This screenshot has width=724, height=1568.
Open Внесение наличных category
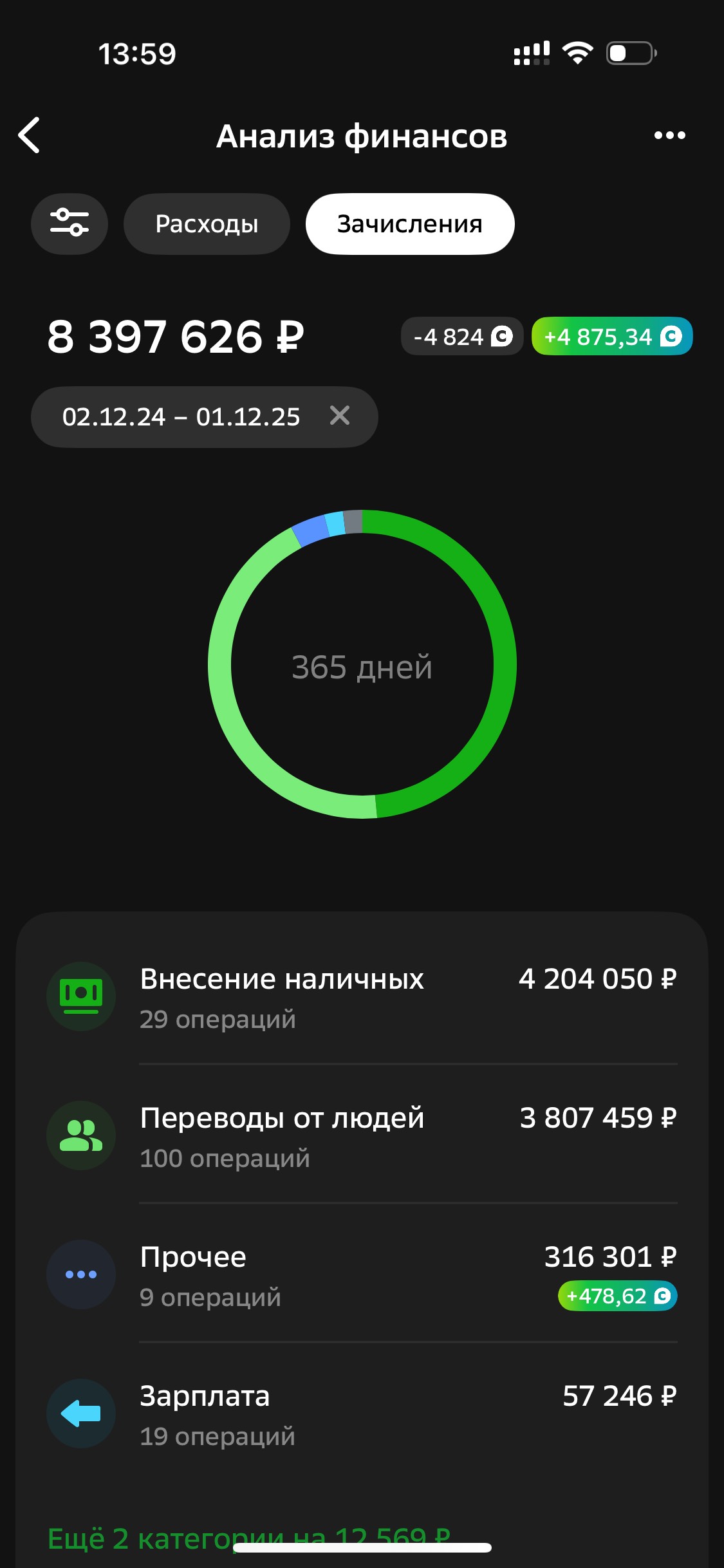(x=362, y=997)
